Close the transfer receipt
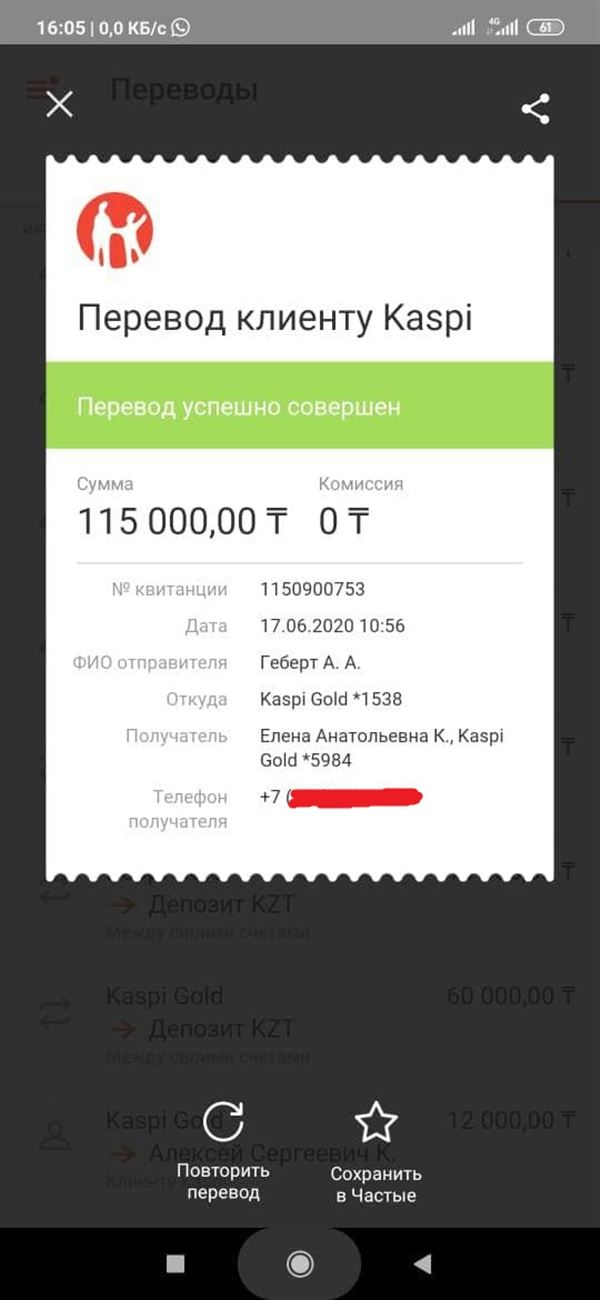Image resolution: width=600 pixels, height=1300 pixels. click(60, 104)
